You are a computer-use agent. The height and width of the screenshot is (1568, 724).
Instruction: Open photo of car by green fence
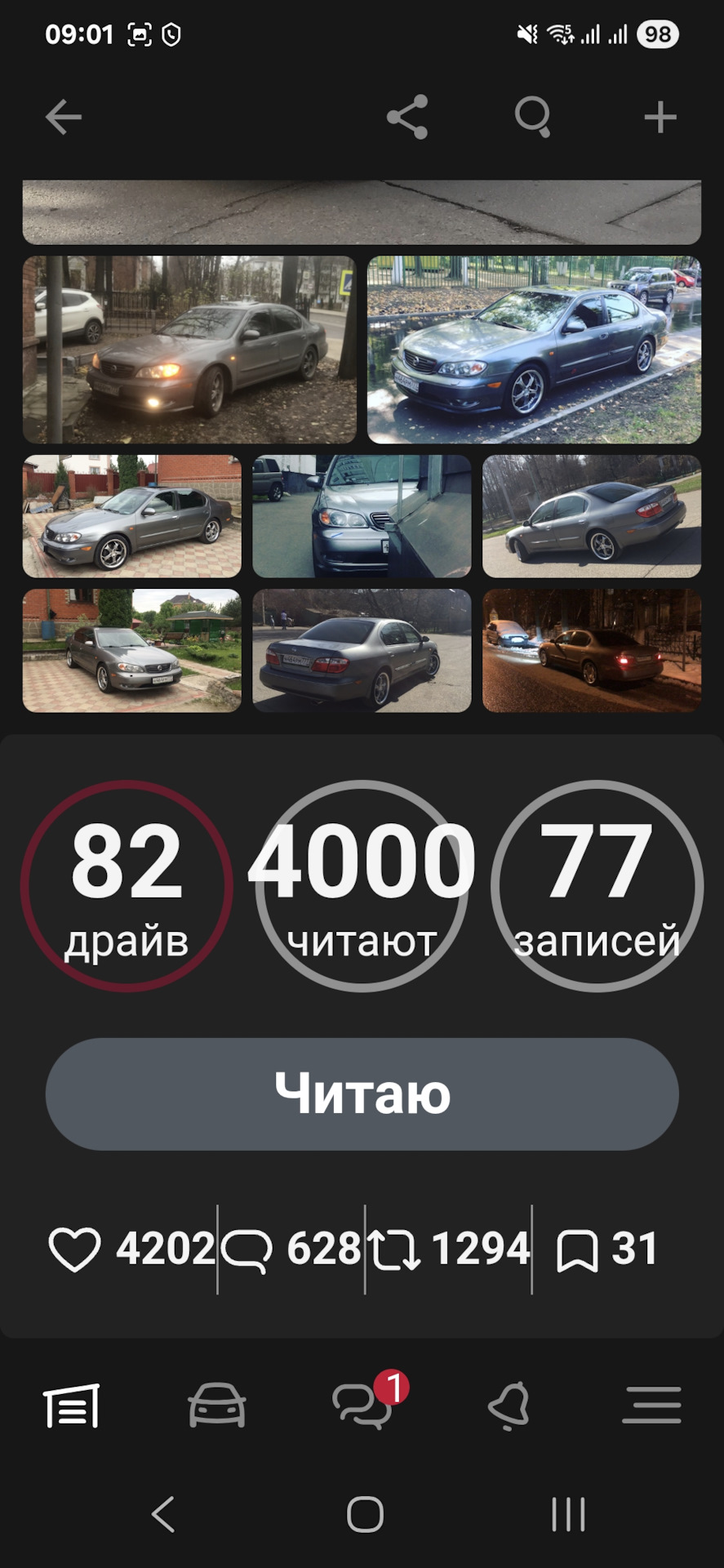[534, 350]
